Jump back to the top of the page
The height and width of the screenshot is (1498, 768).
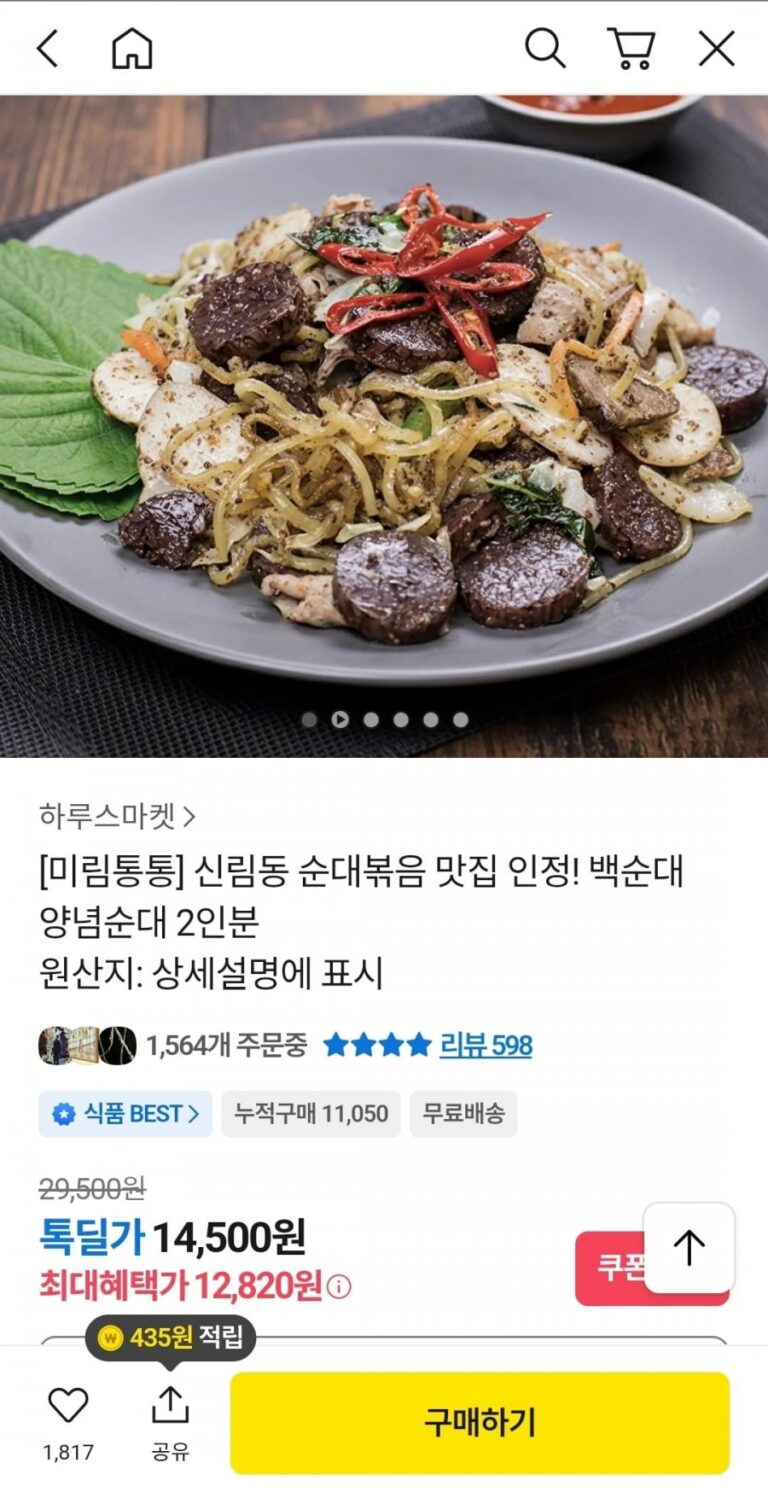(689, 1247)
